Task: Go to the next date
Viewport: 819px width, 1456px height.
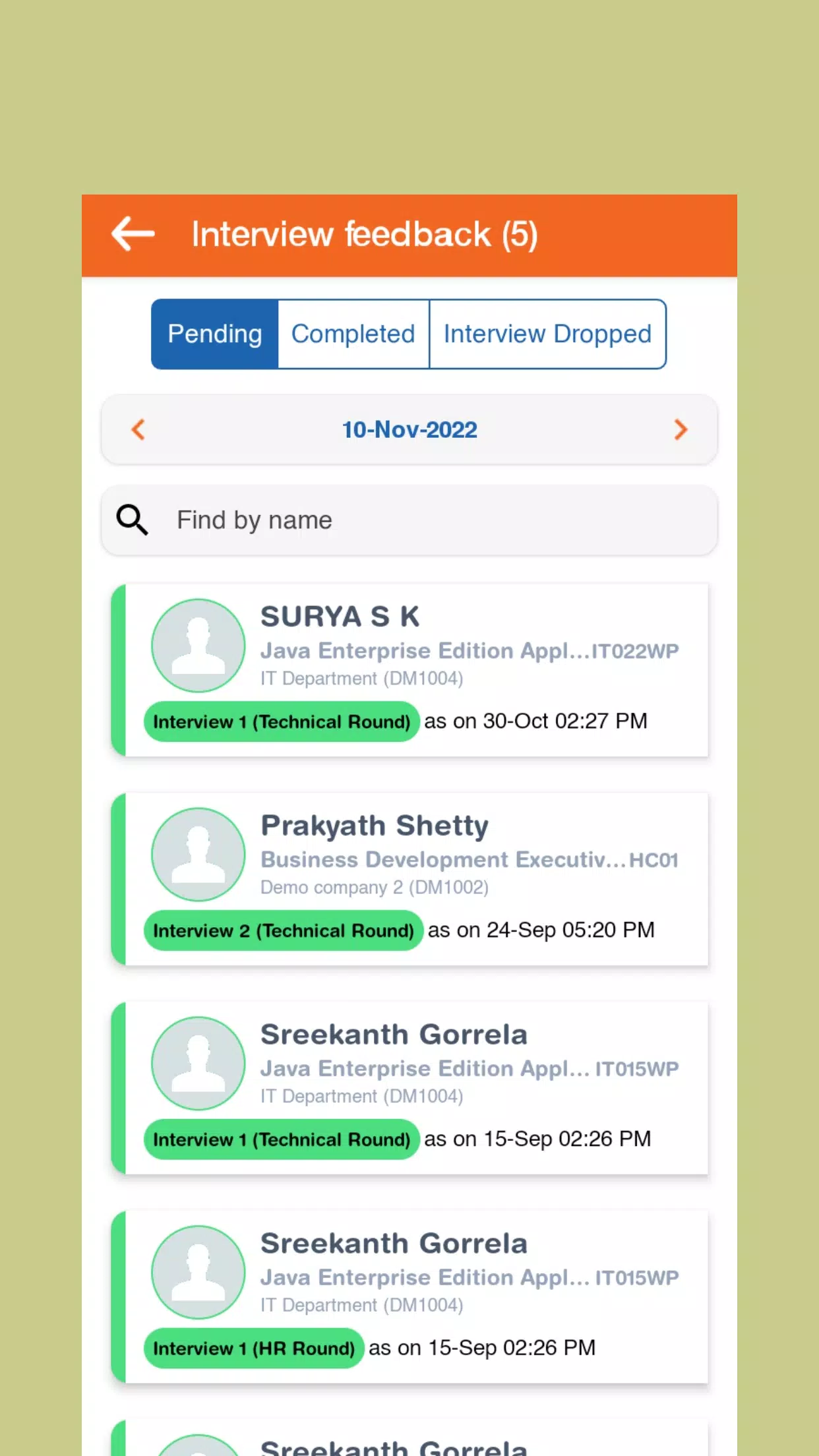Action: pyautogui.click(x=681, y=430)
